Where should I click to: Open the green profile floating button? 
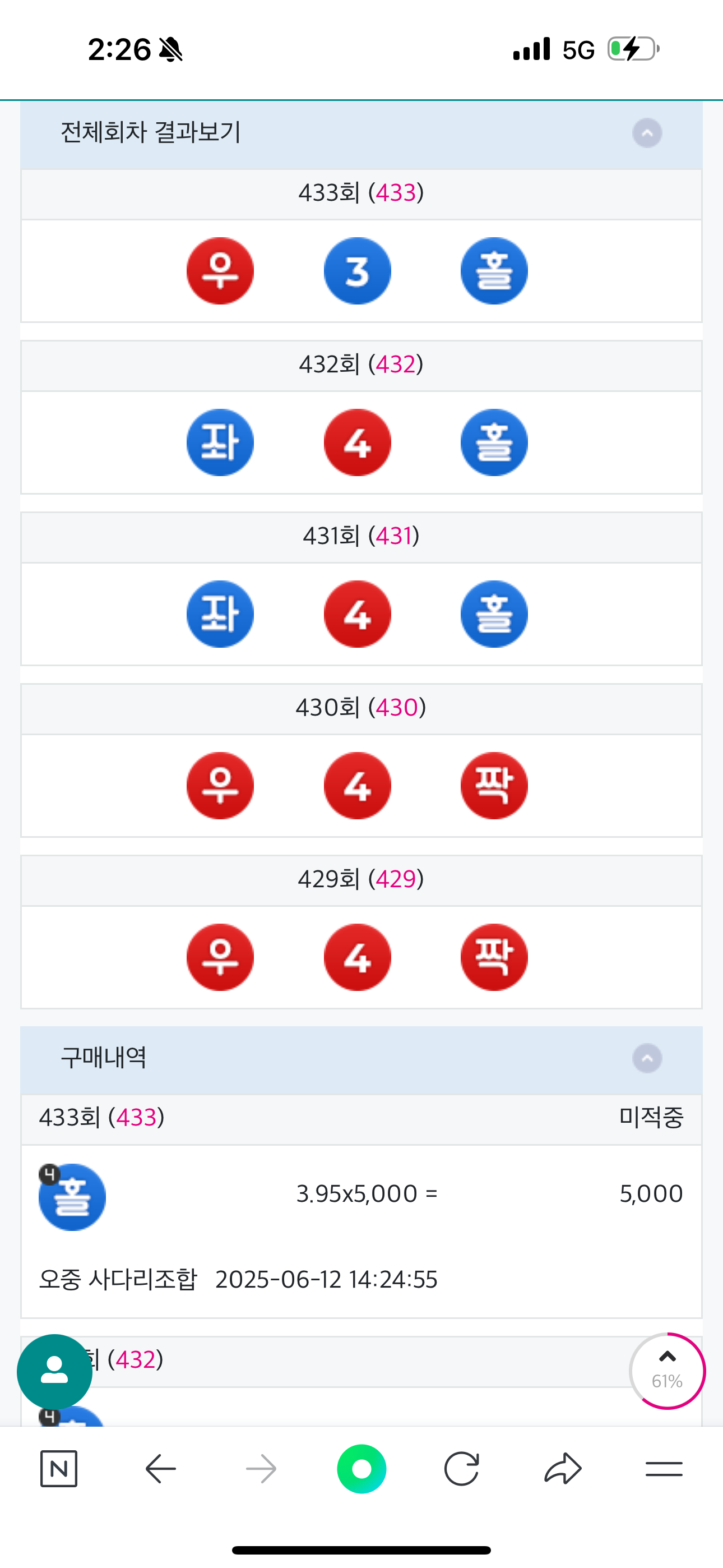tap(54, 1371)
